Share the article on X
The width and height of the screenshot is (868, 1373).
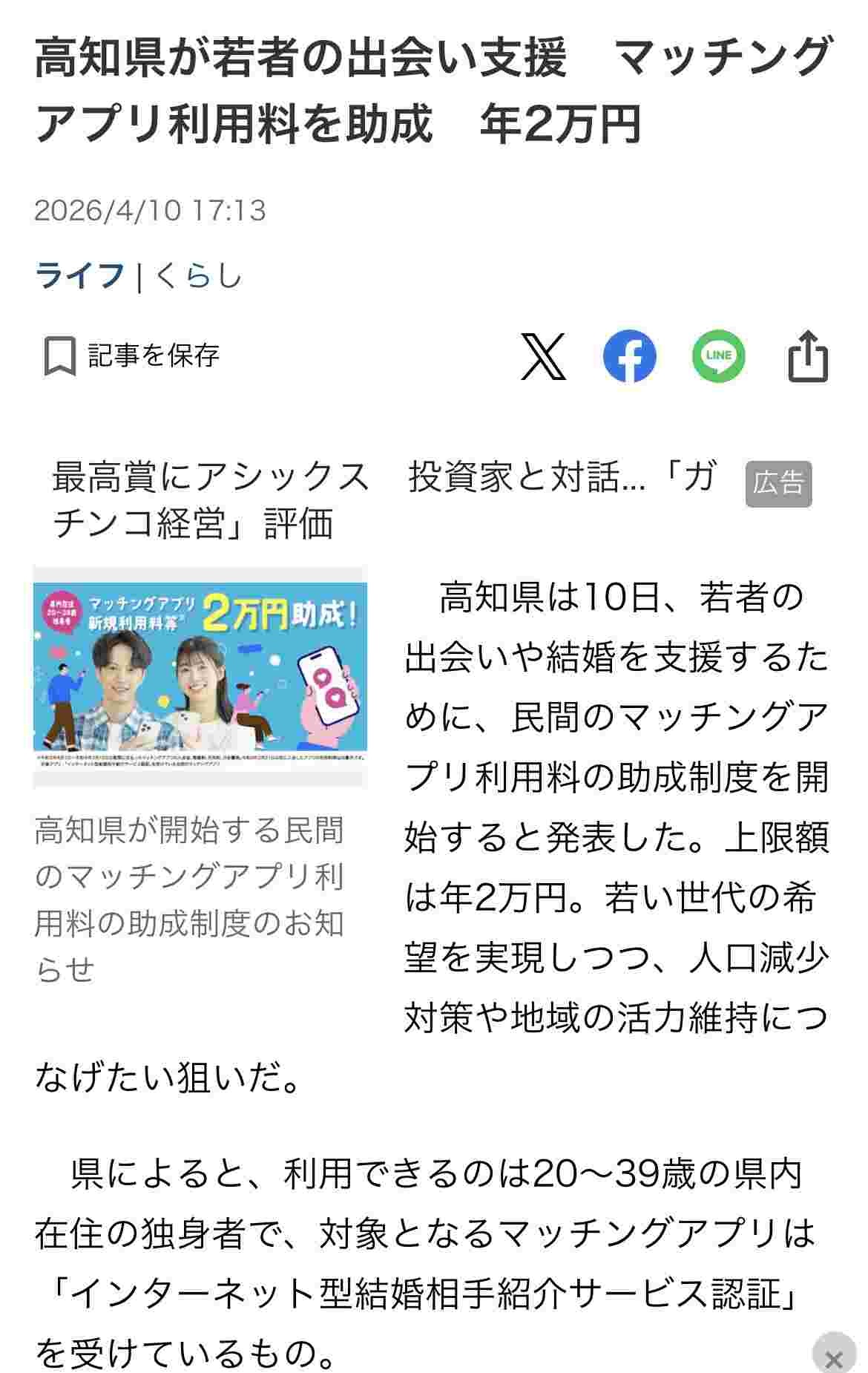click(543, 356)
